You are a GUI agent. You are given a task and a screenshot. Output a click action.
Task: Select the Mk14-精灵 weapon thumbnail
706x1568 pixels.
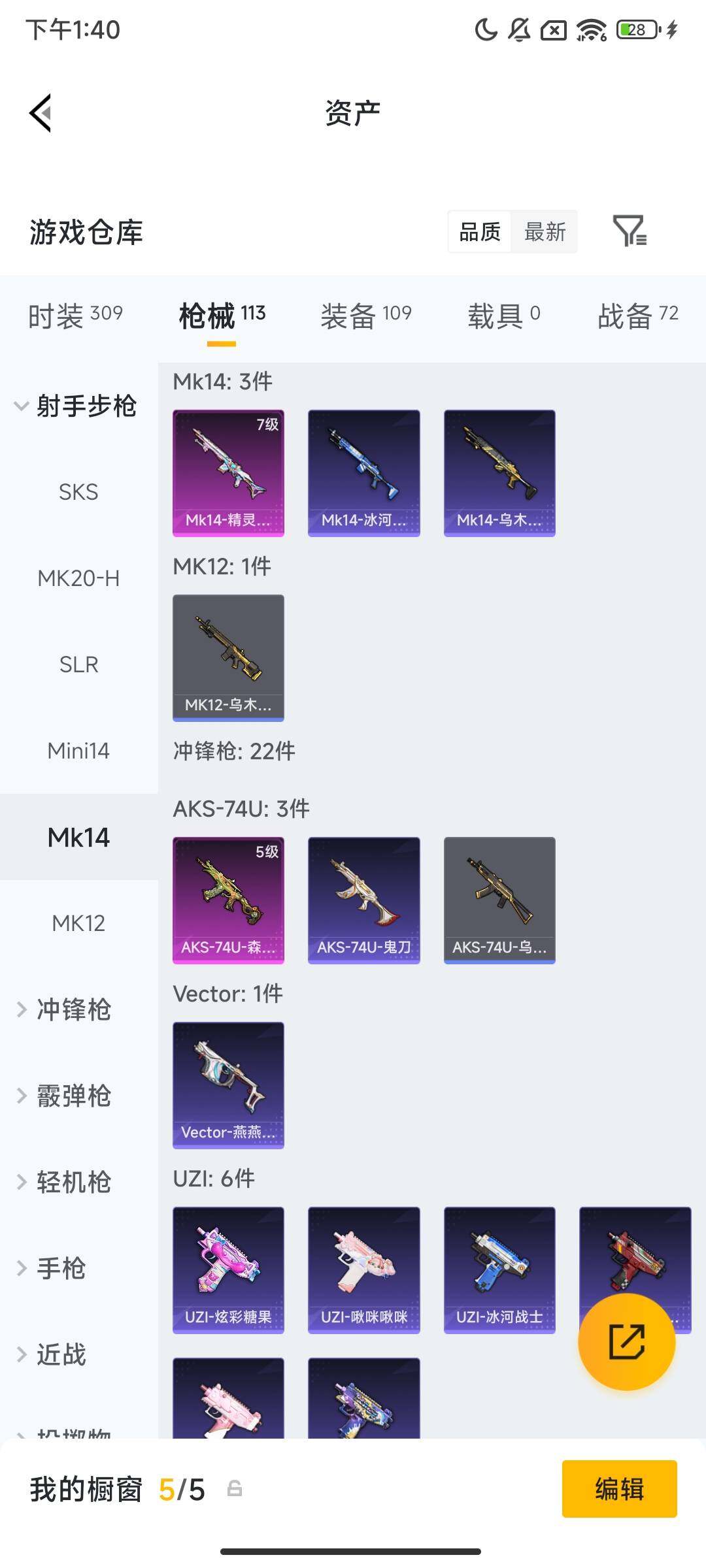tap(228, 472)
